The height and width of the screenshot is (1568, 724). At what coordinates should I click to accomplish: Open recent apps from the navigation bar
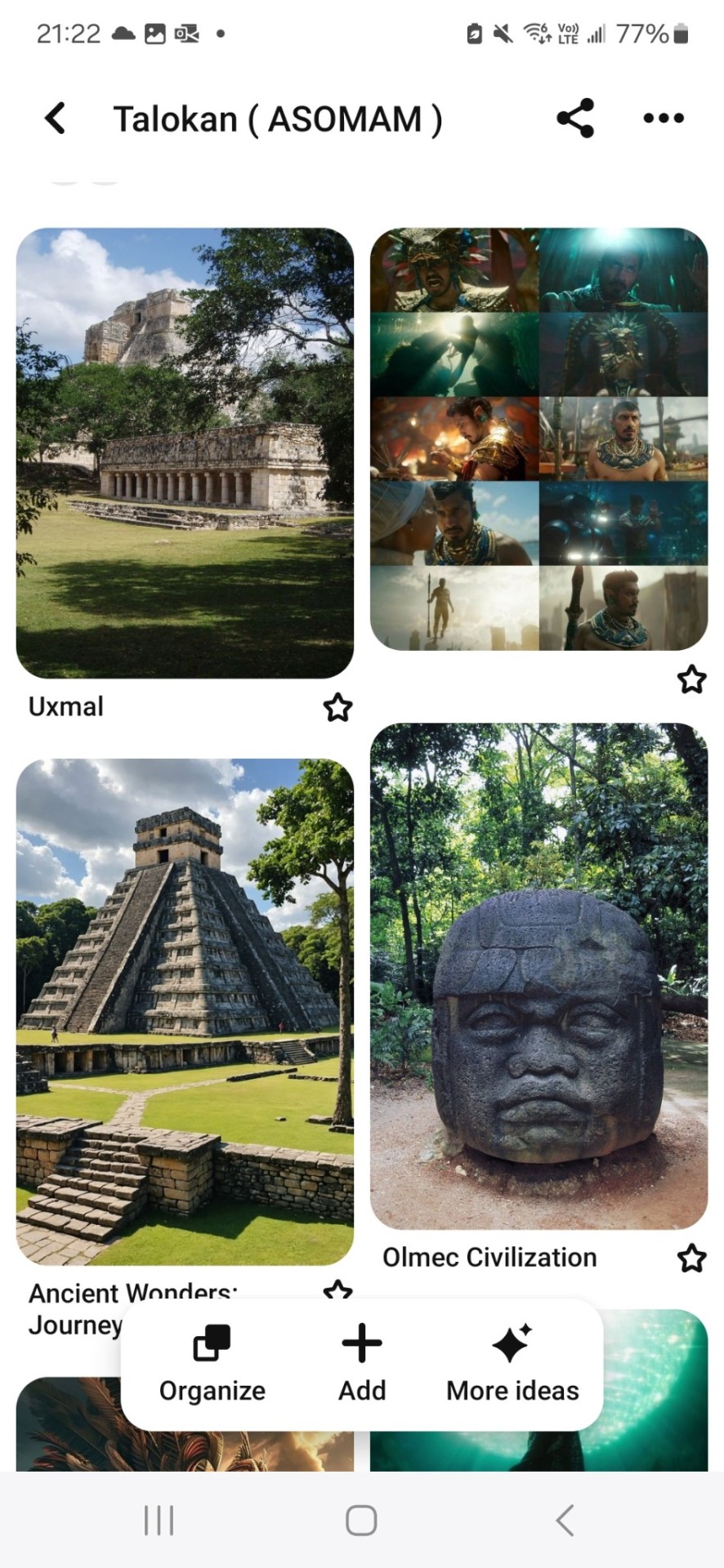coord(159,1521)
